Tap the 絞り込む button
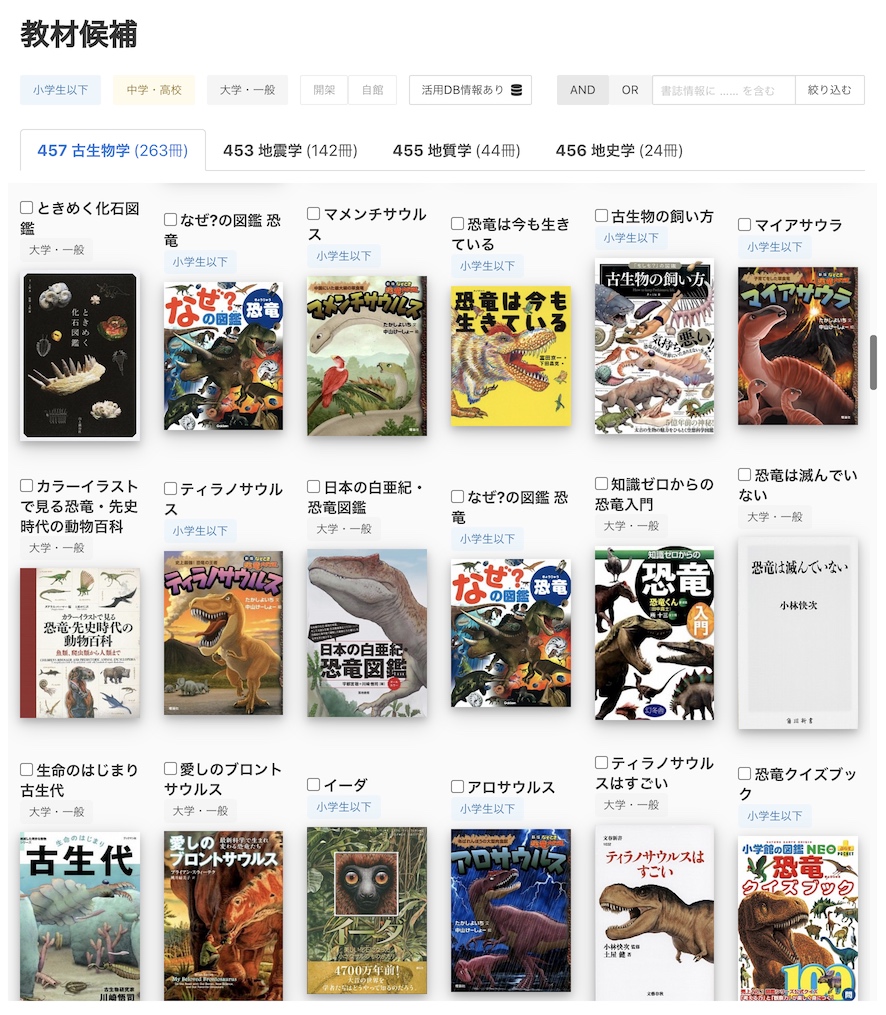Screen dimensions: 886x1015 click(829, 90)
